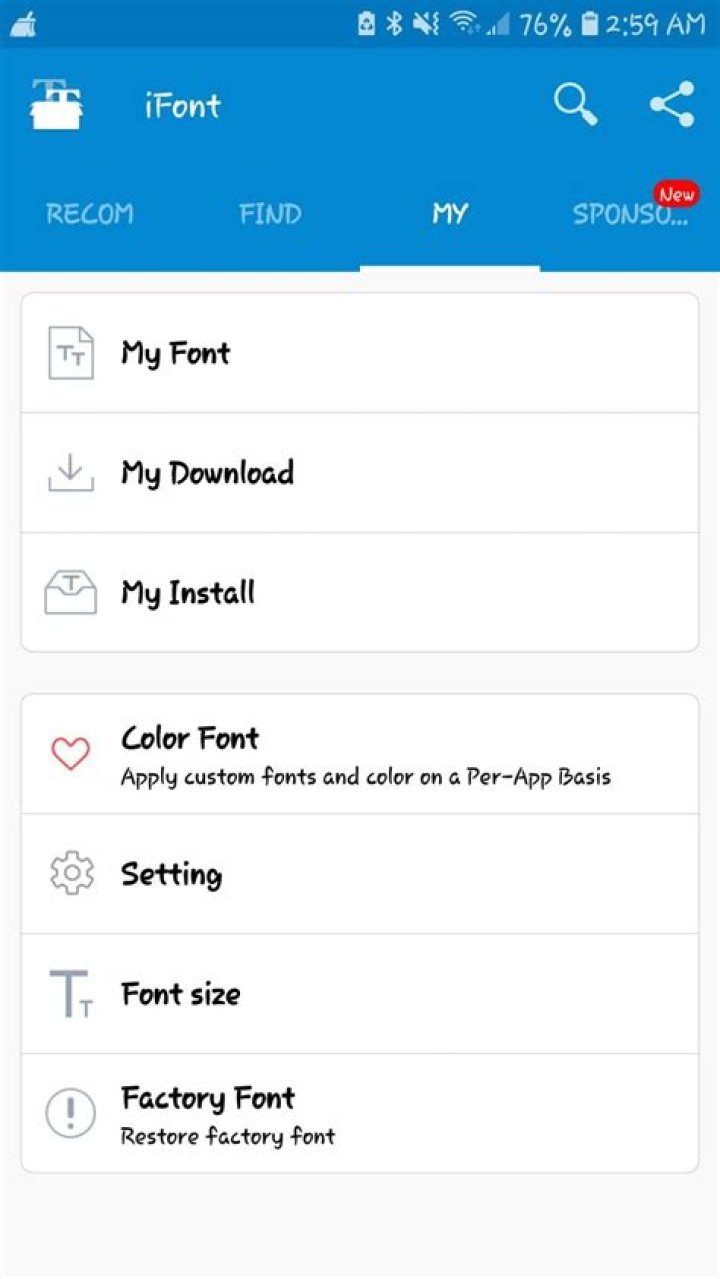
Task: Open the Font size row
Action: click(360, 994)
